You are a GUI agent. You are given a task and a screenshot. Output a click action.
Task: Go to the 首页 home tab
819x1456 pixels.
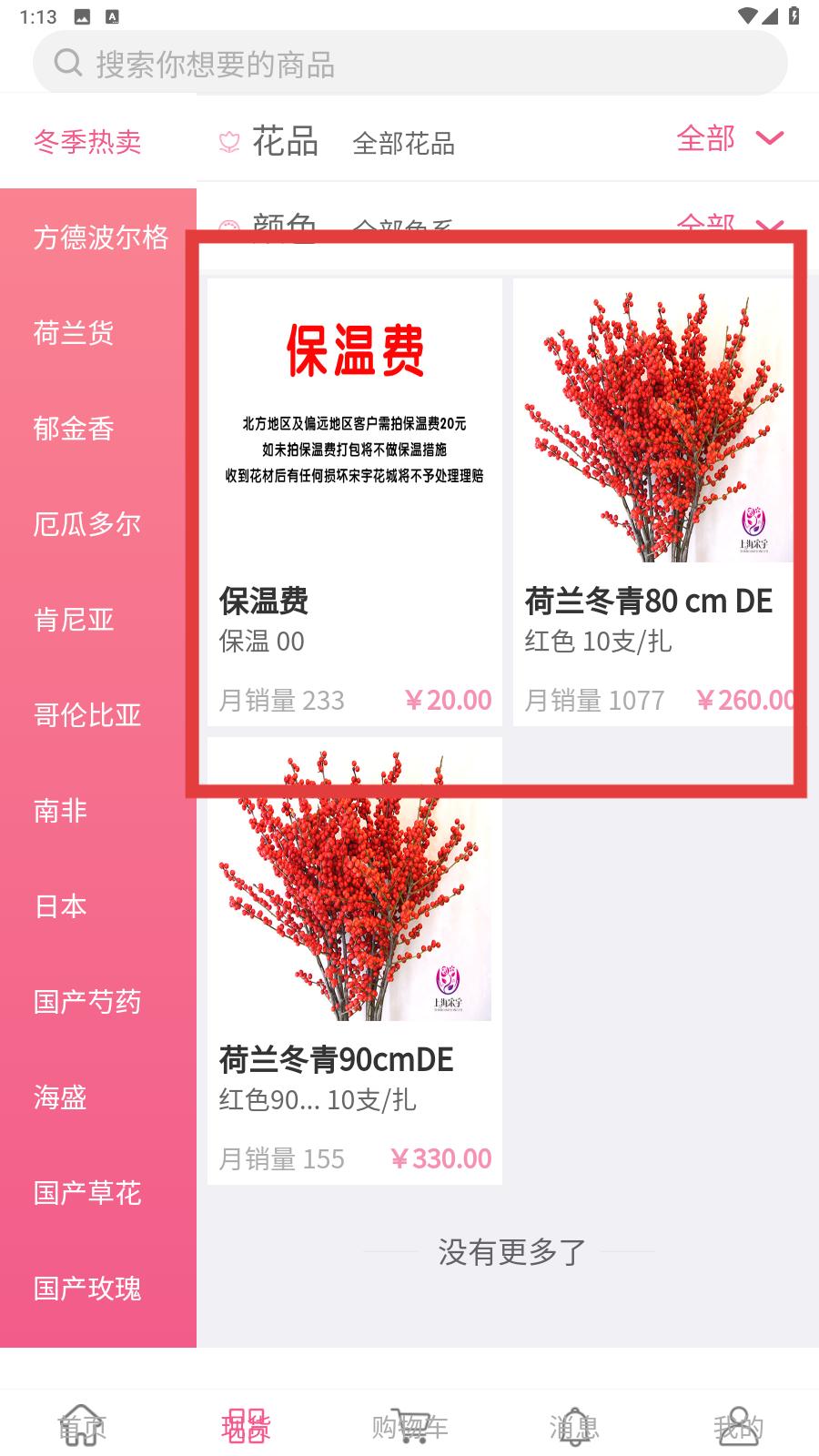[x=82, y=1426]
